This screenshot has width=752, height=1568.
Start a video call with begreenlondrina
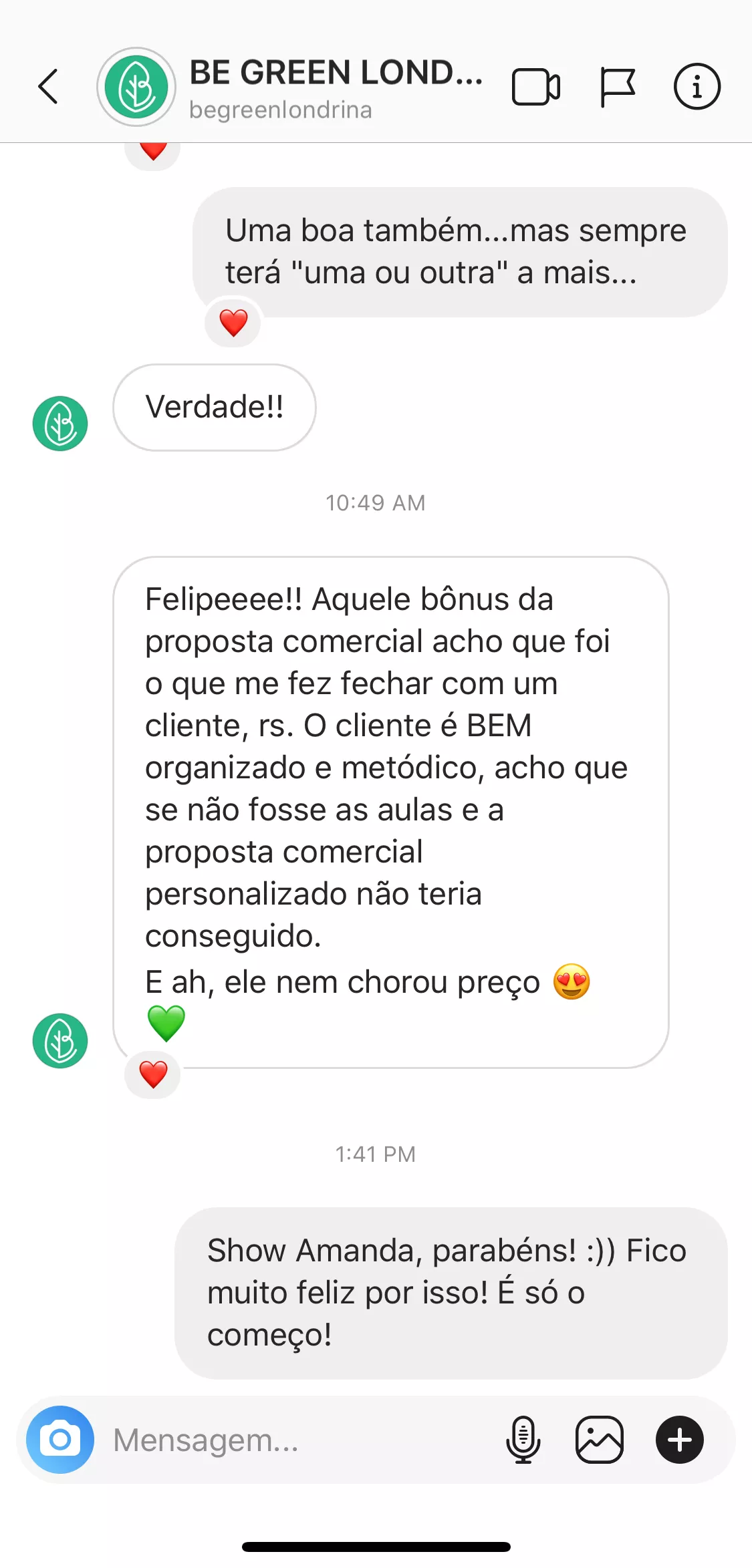pos(536,87)
